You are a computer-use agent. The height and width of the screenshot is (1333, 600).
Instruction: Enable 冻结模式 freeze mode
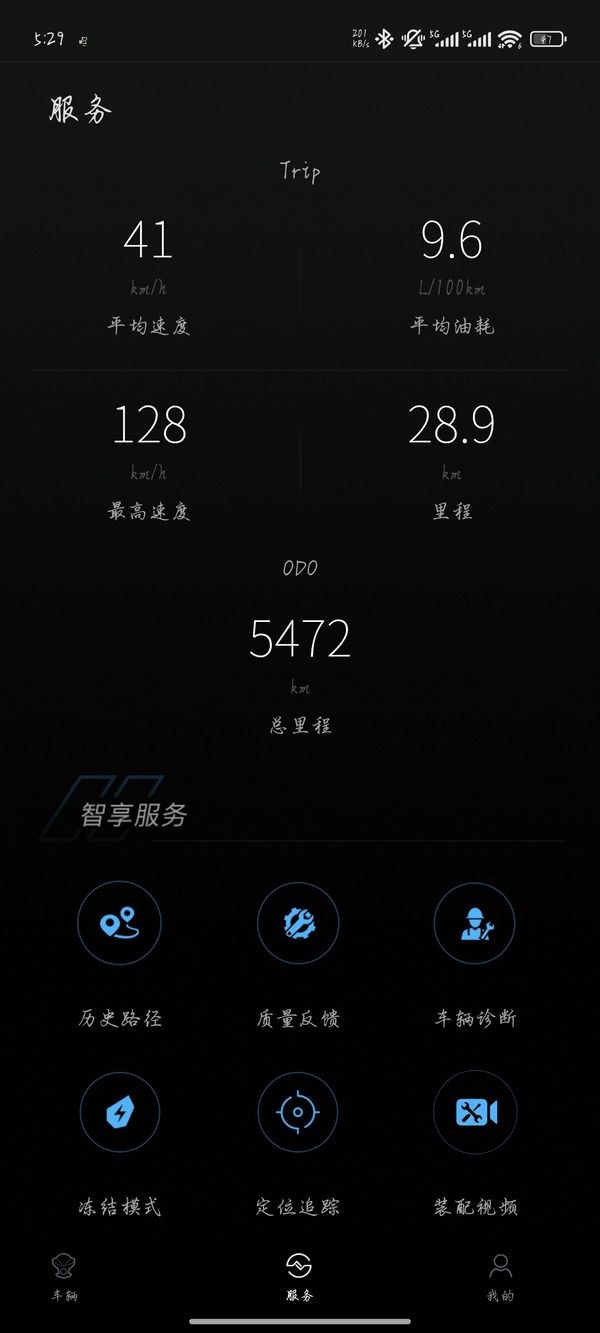click(120, 1112)
